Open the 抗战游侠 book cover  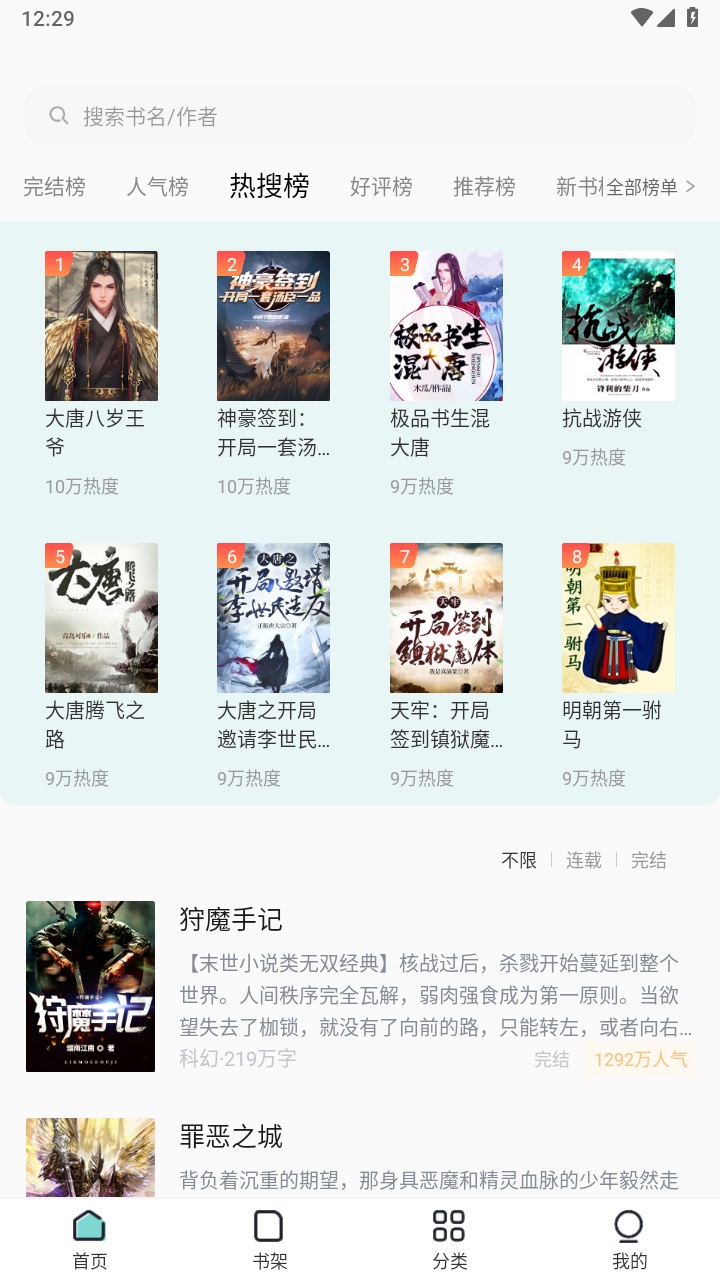[618, 326]
